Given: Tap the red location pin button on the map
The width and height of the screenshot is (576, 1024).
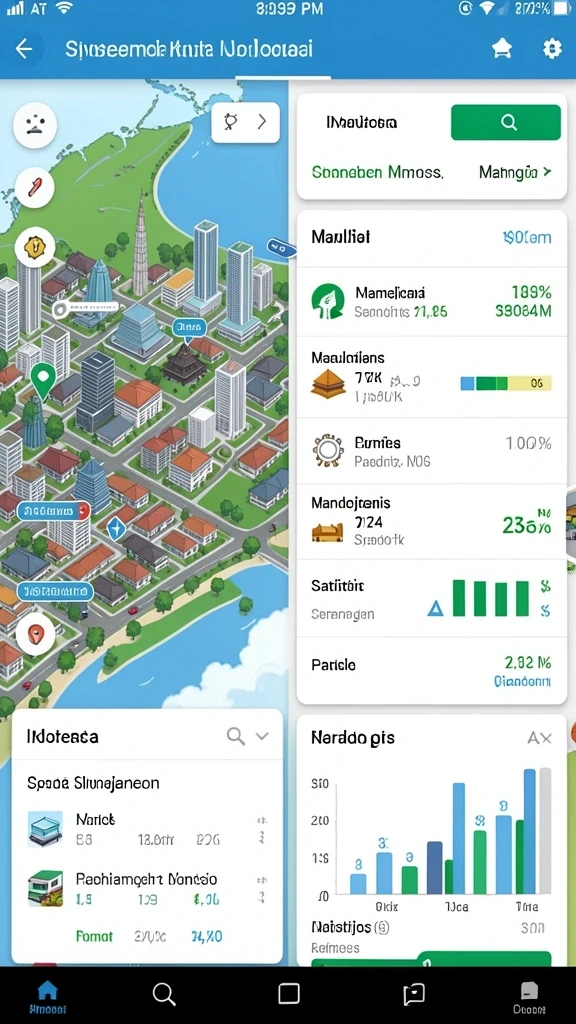Looking at the screenshot, I should coord(35,634).
